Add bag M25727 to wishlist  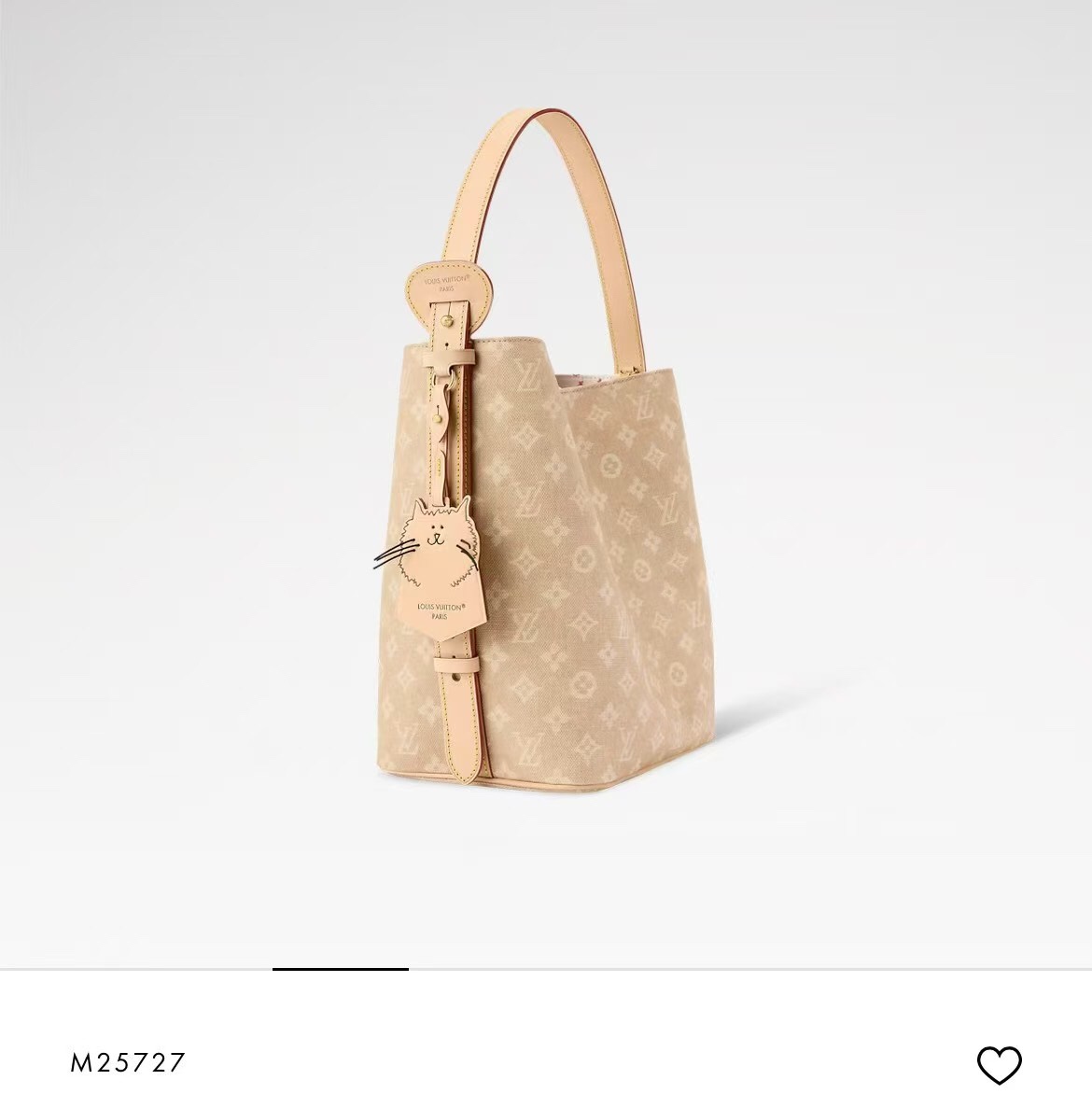(999, 1065)
